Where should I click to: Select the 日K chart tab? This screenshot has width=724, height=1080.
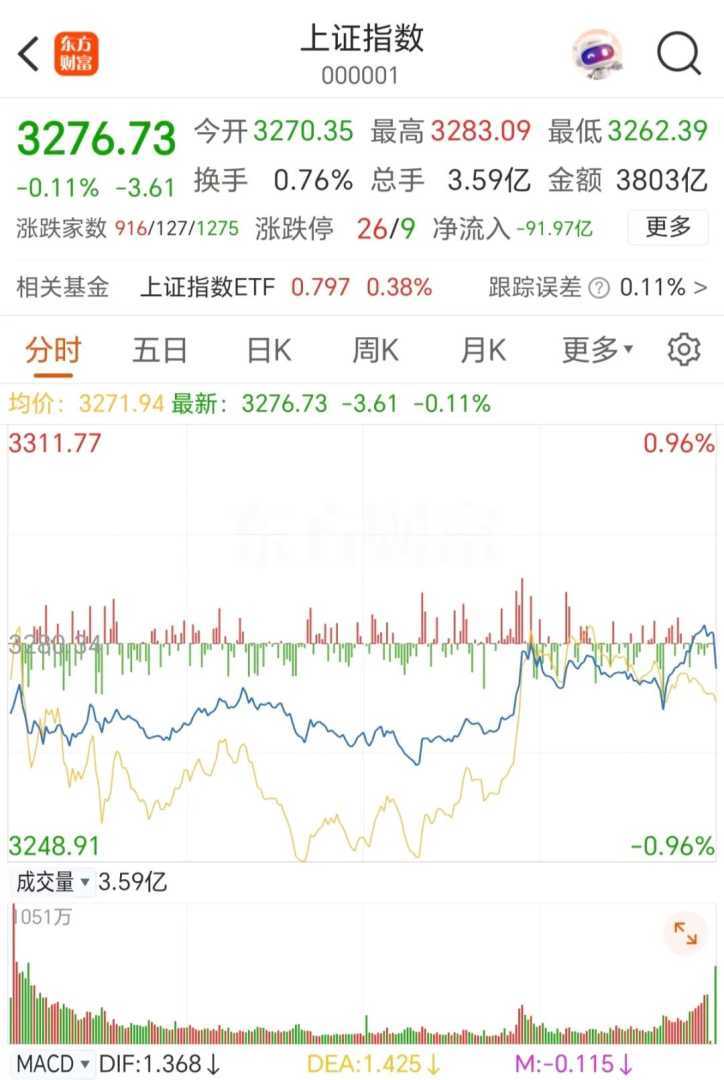click(269, 350)
